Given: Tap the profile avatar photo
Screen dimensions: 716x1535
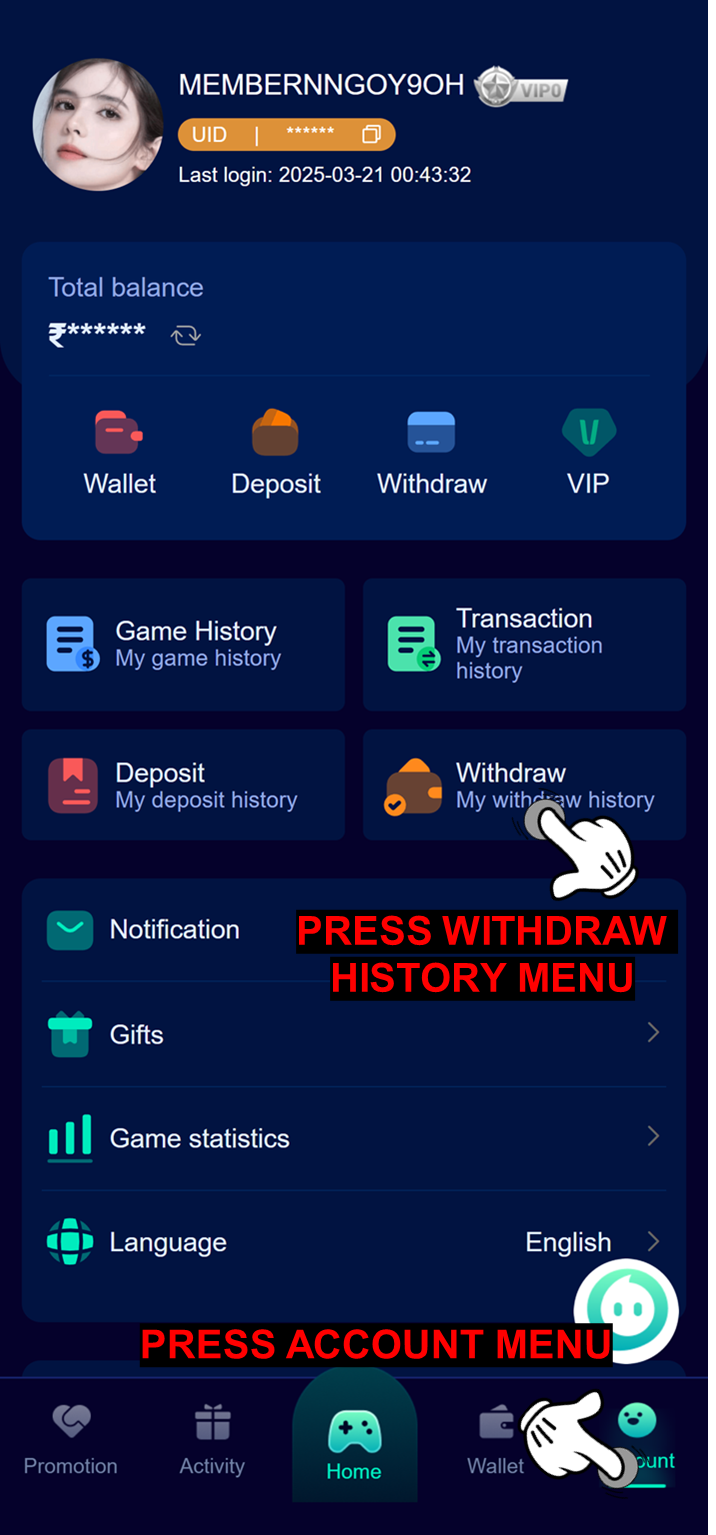Looking at the screenshot, I should (98, 124).
